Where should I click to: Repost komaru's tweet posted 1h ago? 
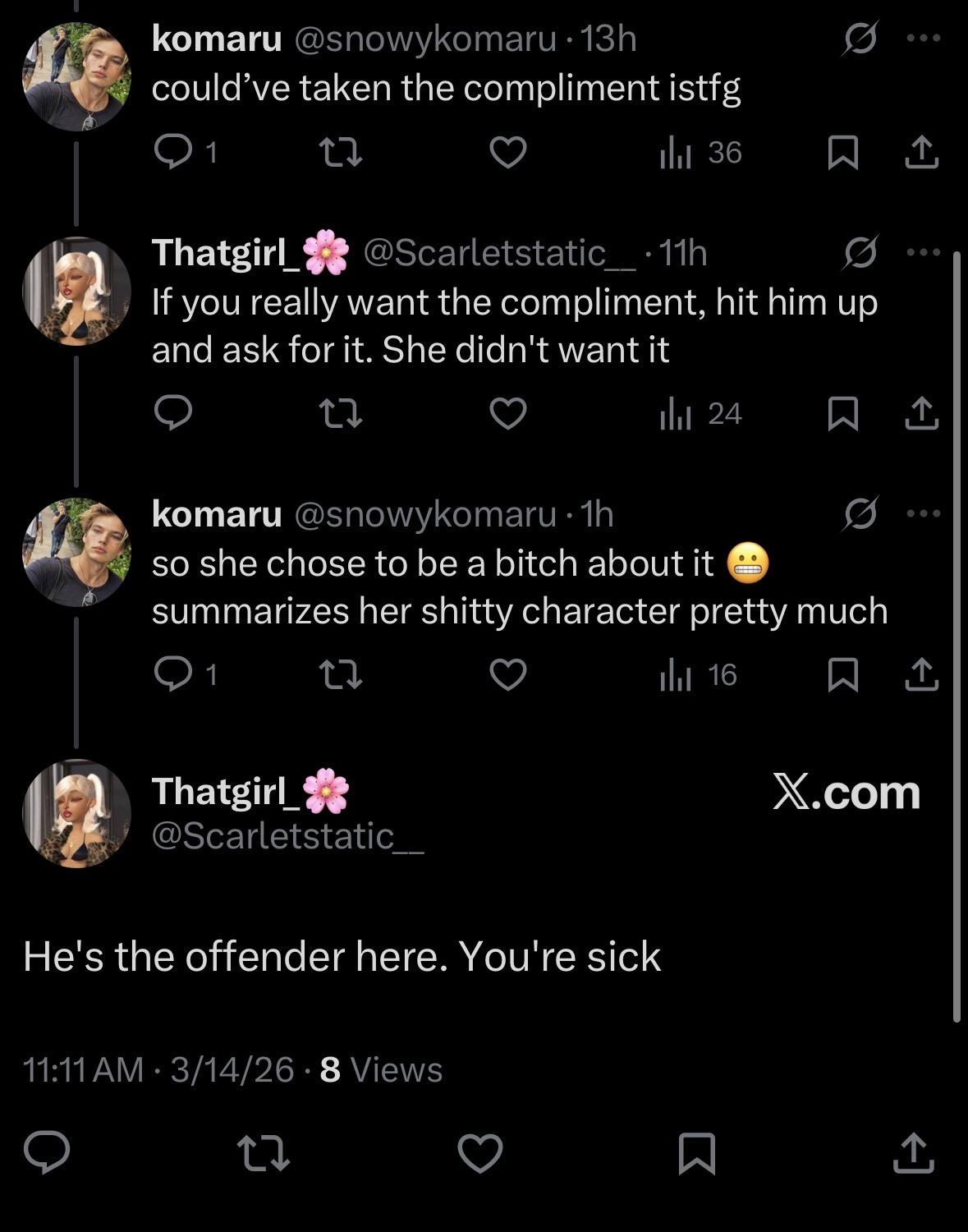point(340,674)
